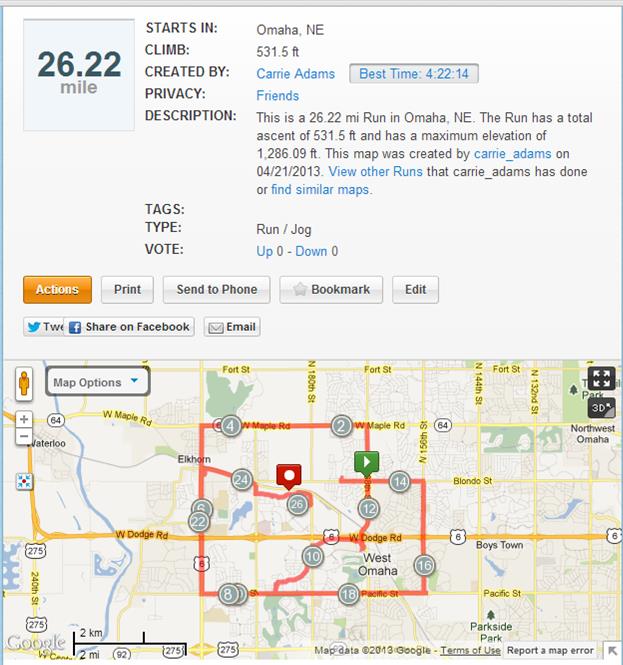Screen dimensions: 623x665
Task: Edit this route
Action: click(415, 289)
